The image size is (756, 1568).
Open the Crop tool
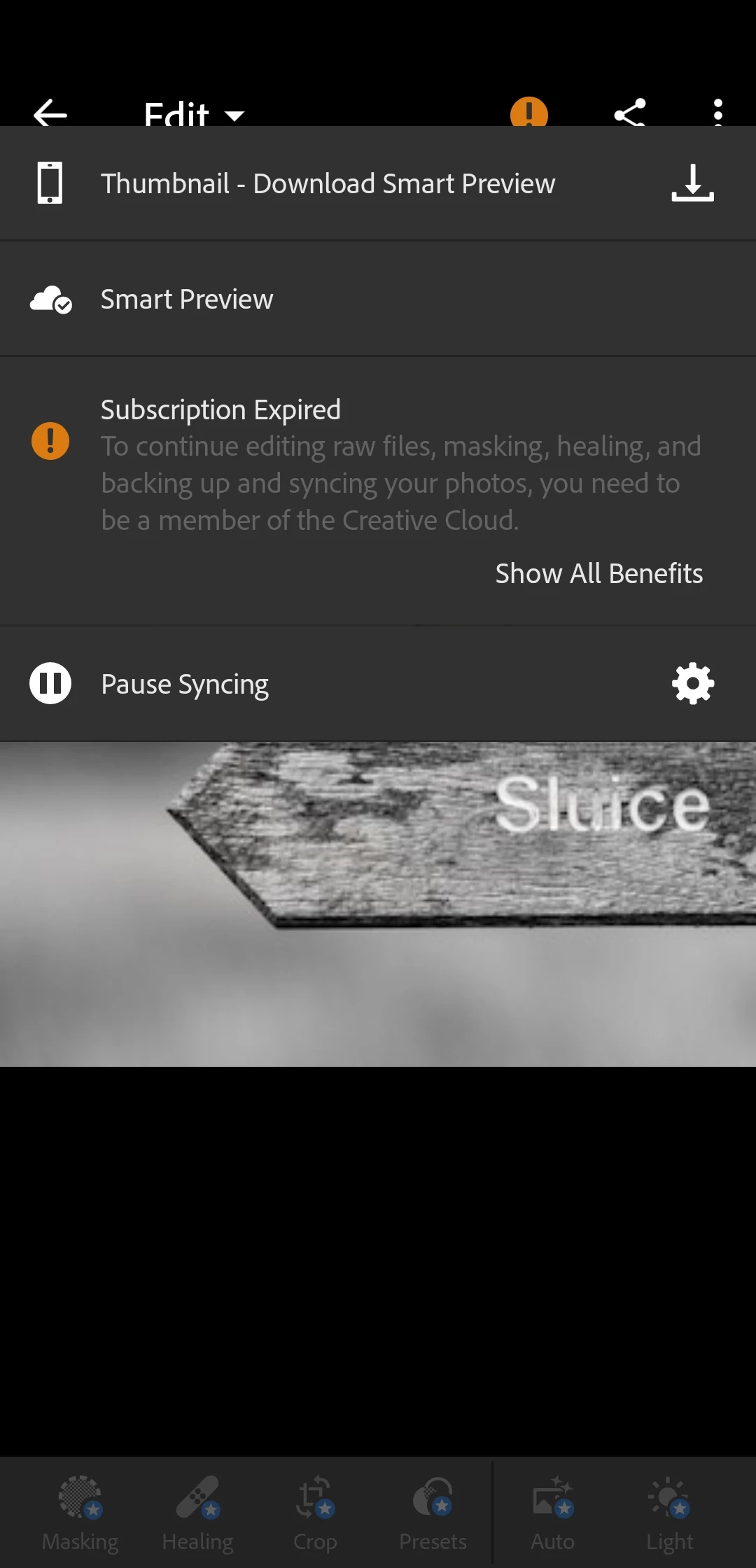(x=315, y=1513)
